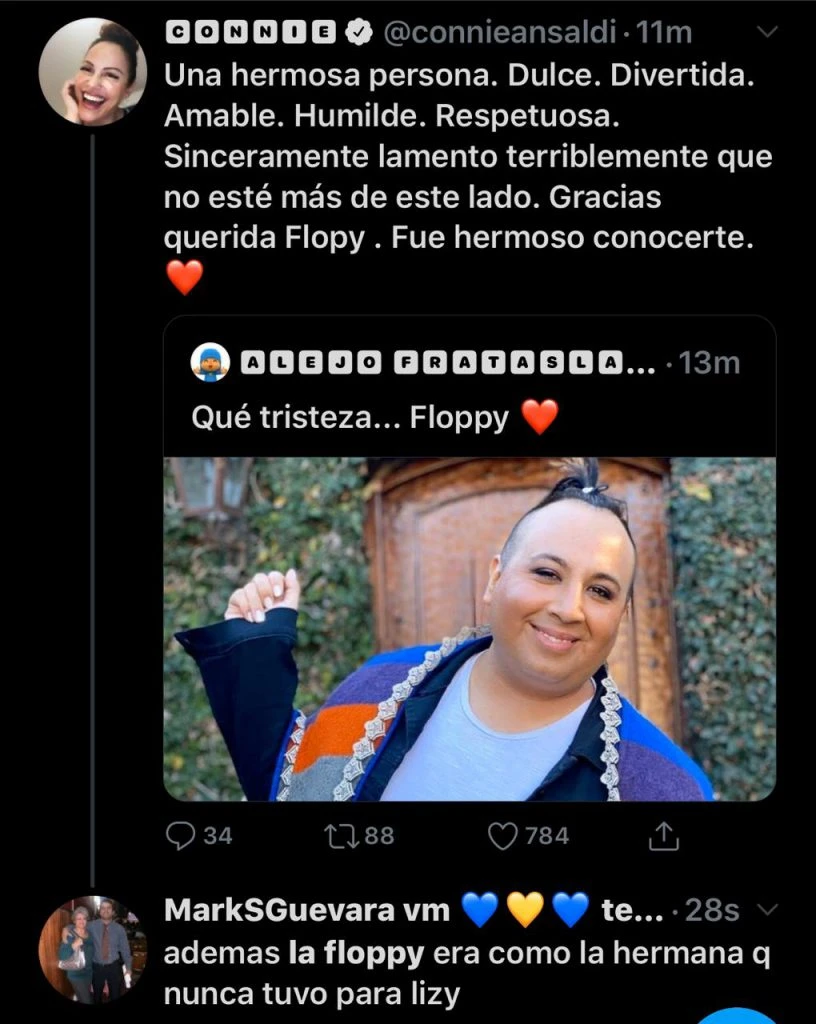Retweet Connie's tweet
816x1024 pixels.
tap(343, 836)
